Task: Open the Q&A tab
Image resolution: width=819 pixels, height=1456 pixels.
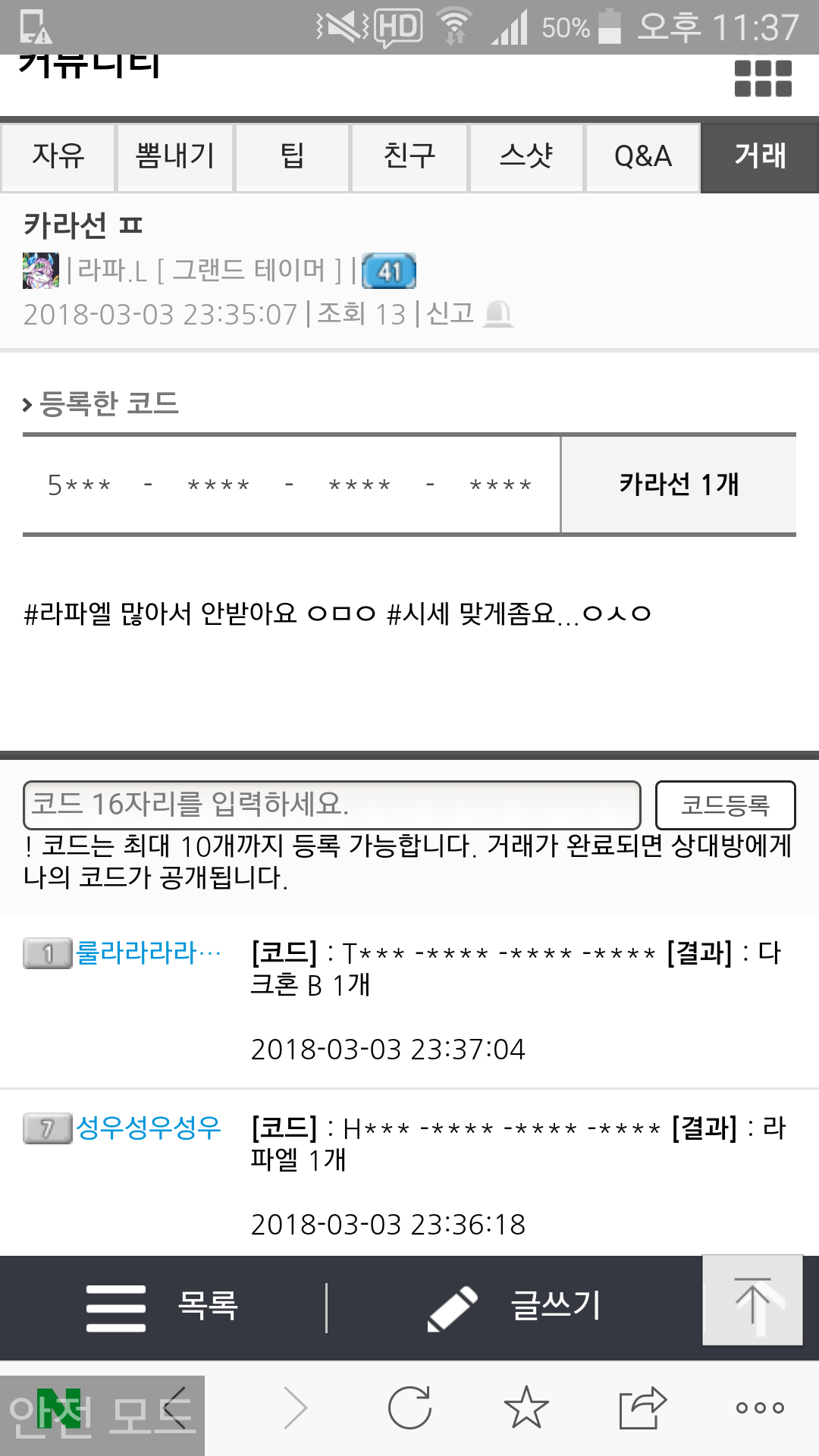Action: coord(643,157)
